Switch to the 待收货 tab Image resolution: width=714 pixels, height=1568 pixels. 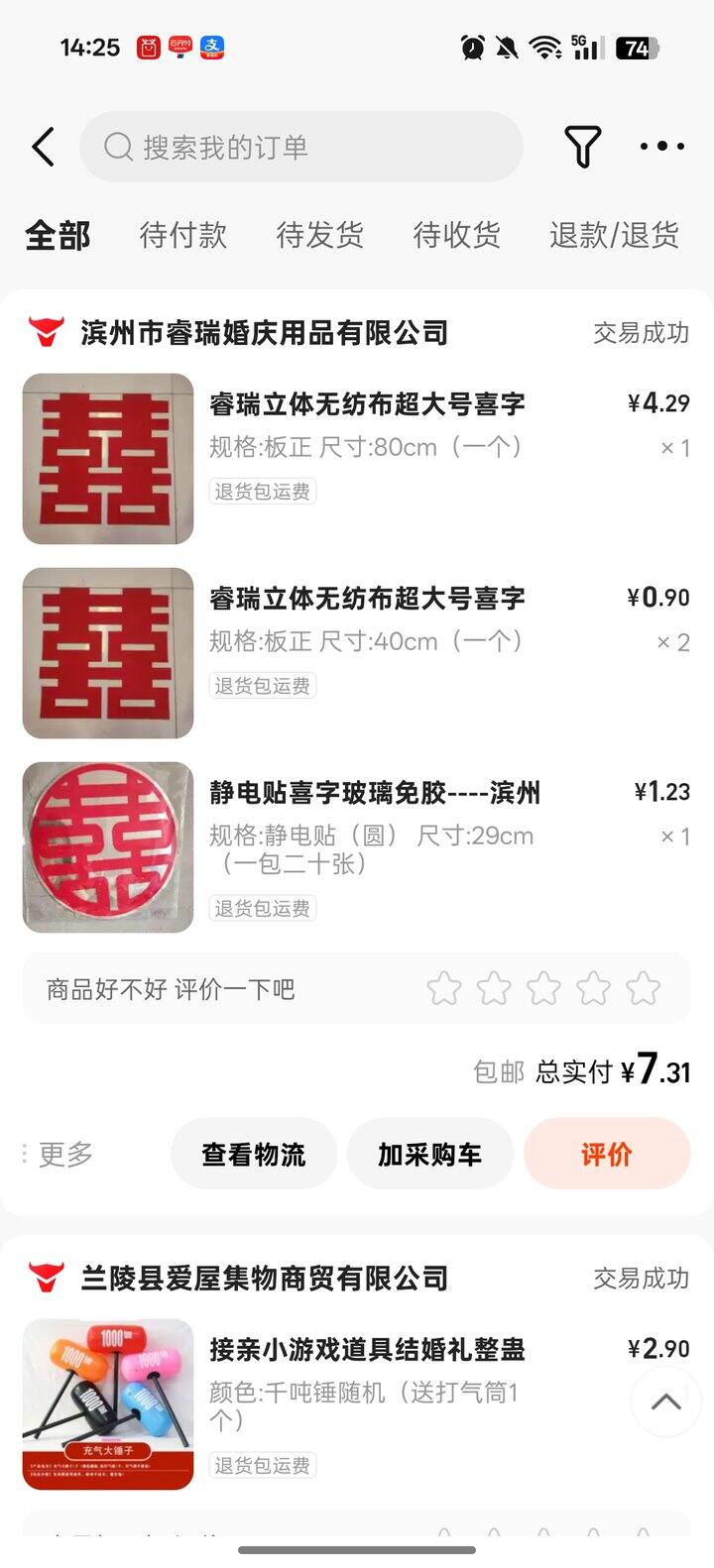pyautogui.click(x=457, y=235)
